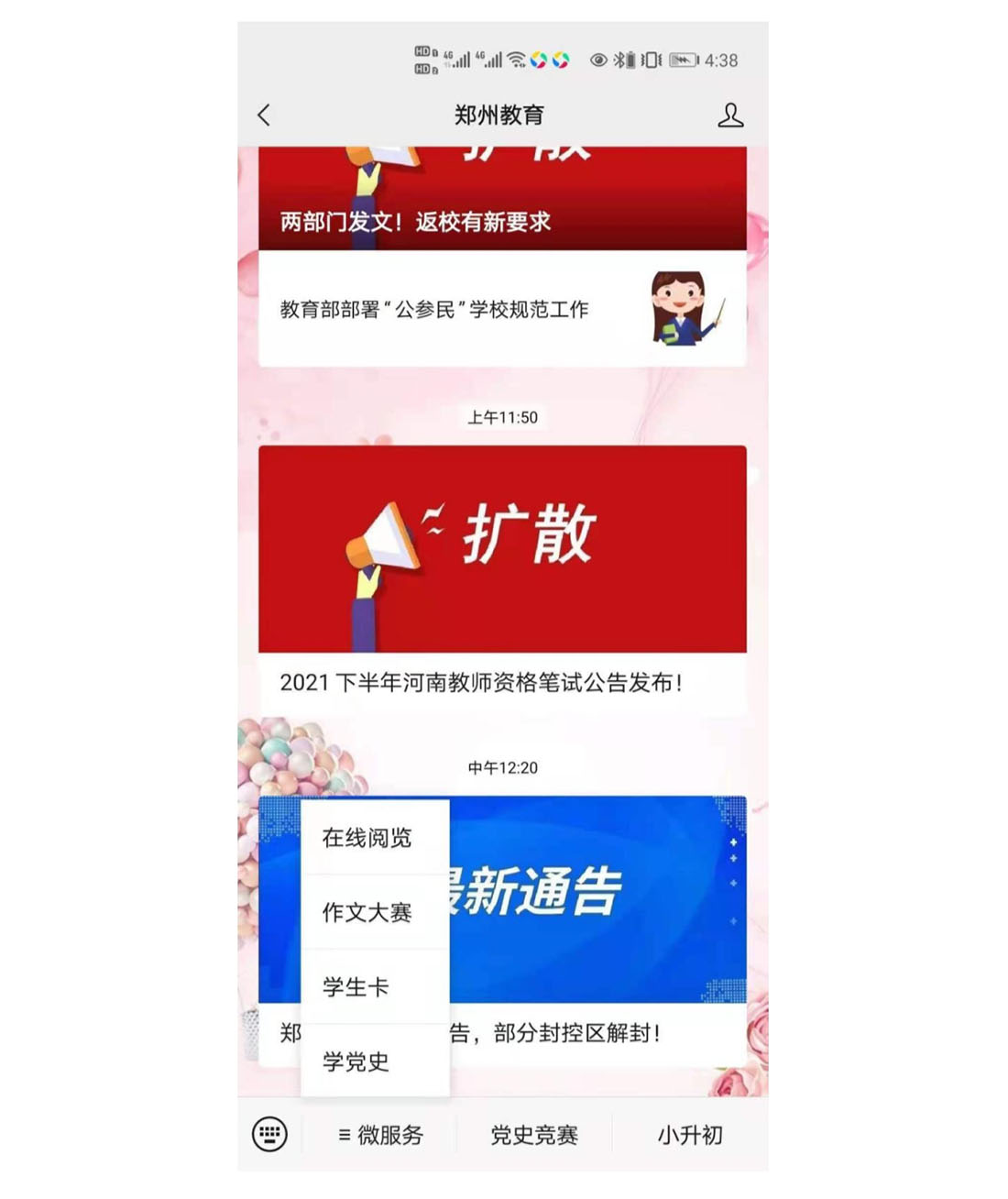Viewport: 1008px width, 1199px height.
Task: Open the account profile icon
Action: coord(729,115)
